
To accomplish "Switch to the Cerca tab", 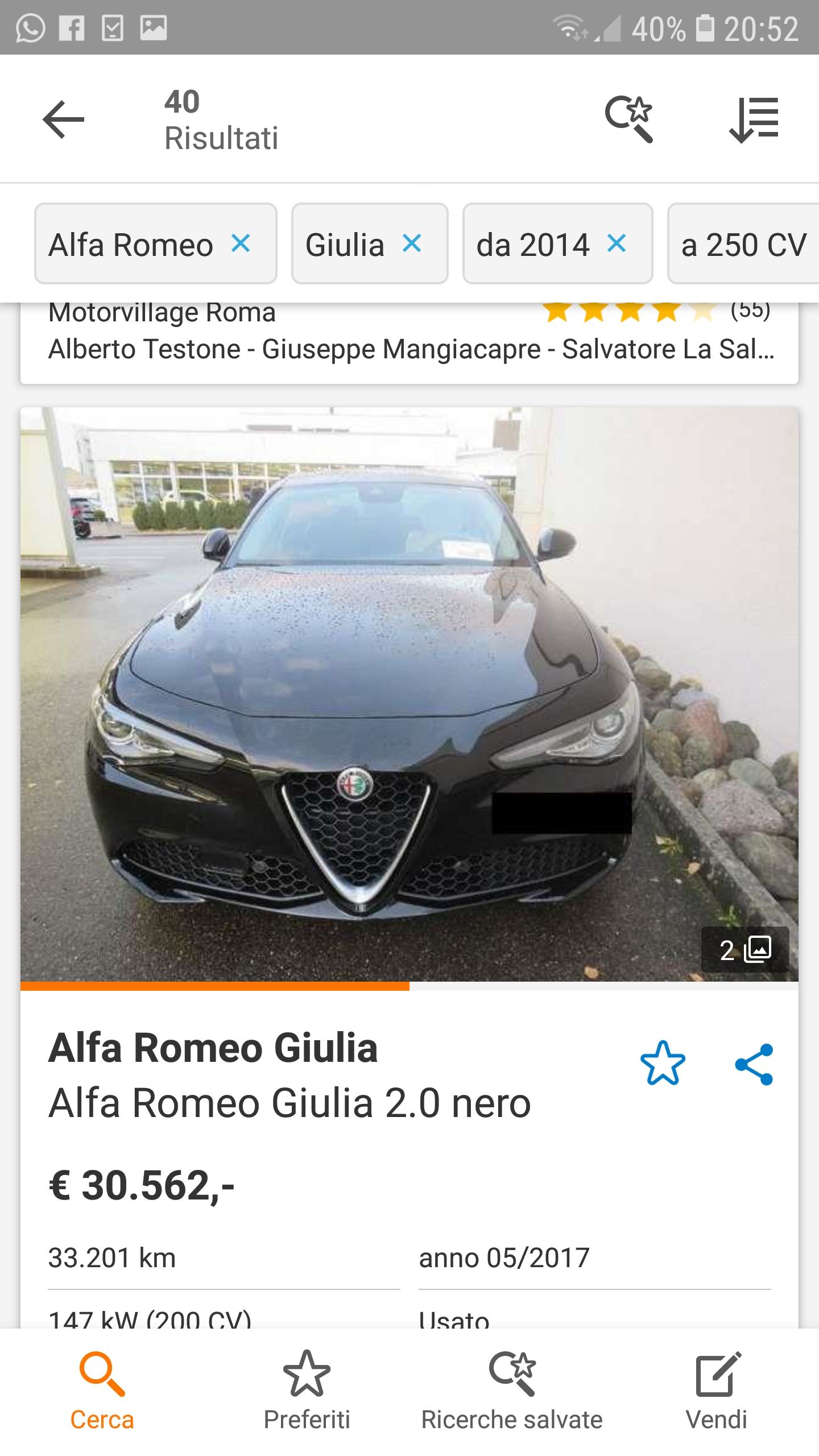I will coord(102,1391).
